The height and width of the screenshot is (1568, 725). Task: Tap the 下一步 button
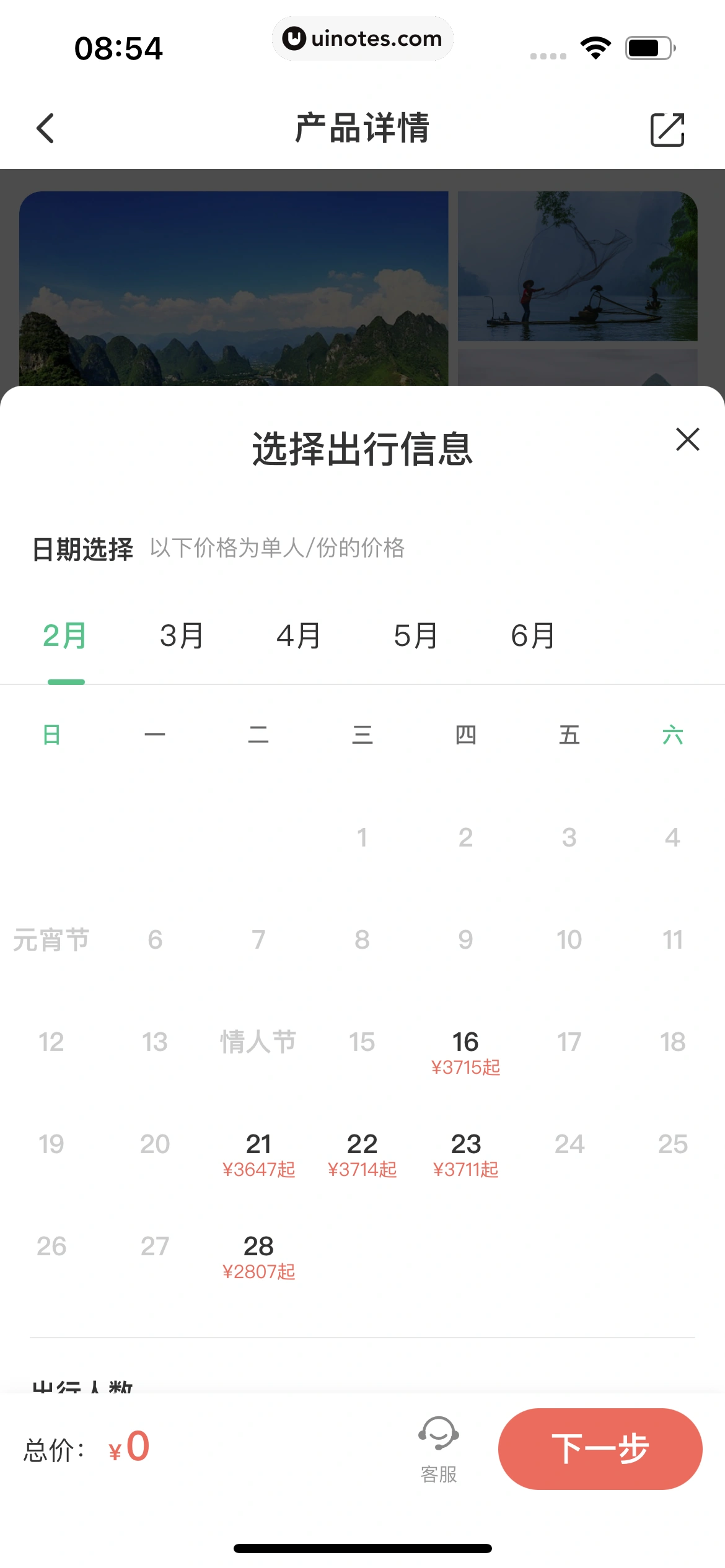[600, 1448]
